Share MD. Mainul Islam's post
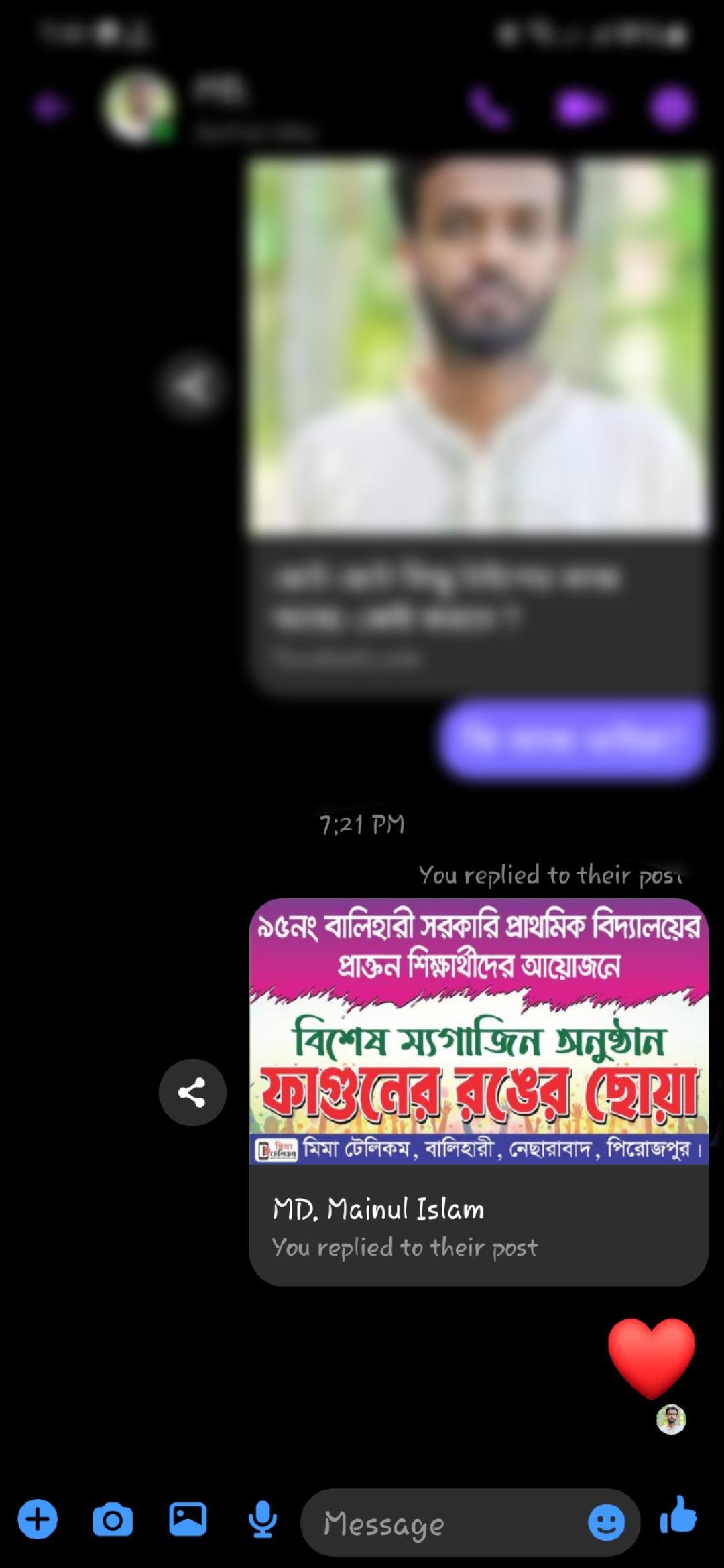 click(x=192, y=1092)
